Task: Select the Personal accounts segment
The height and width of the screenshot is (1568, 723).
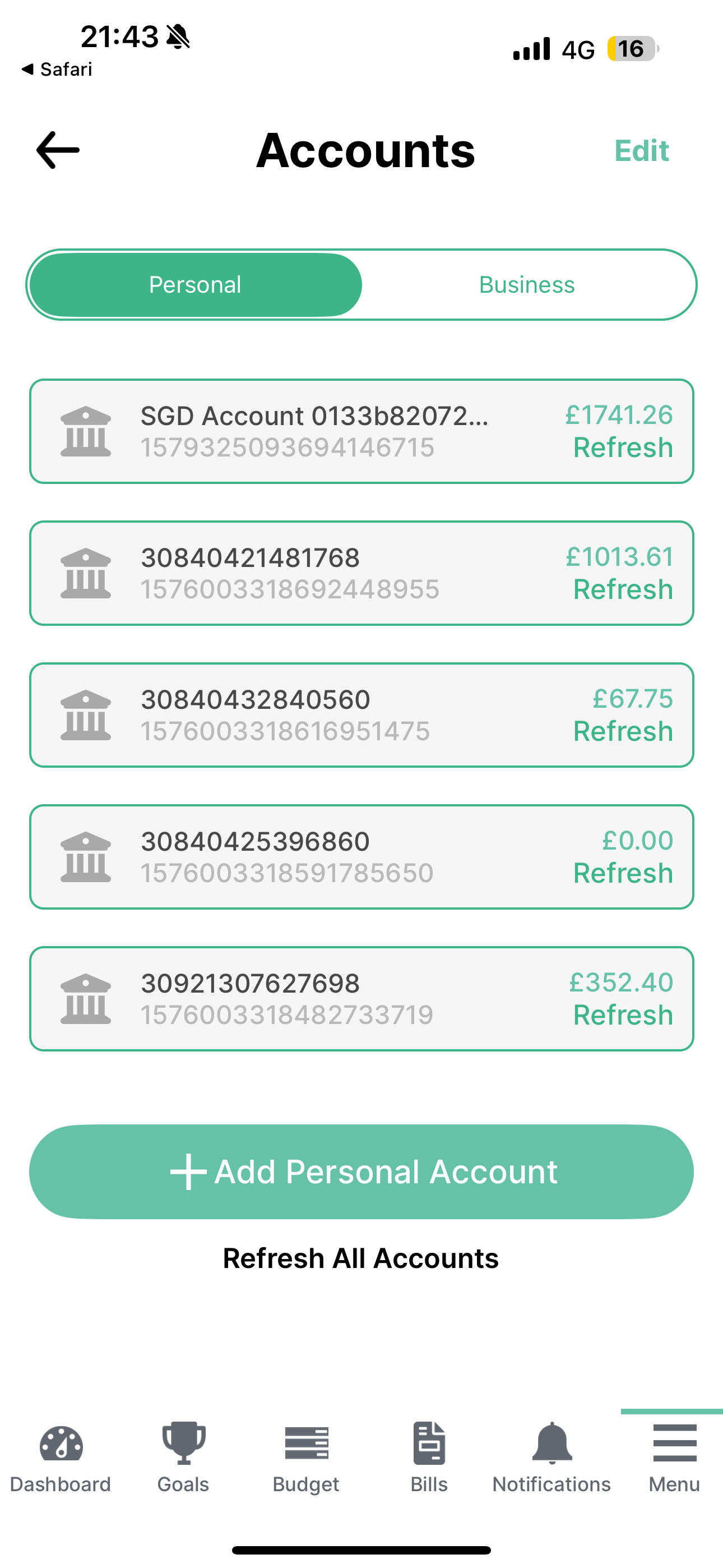Action: click(x=196, y=285)
